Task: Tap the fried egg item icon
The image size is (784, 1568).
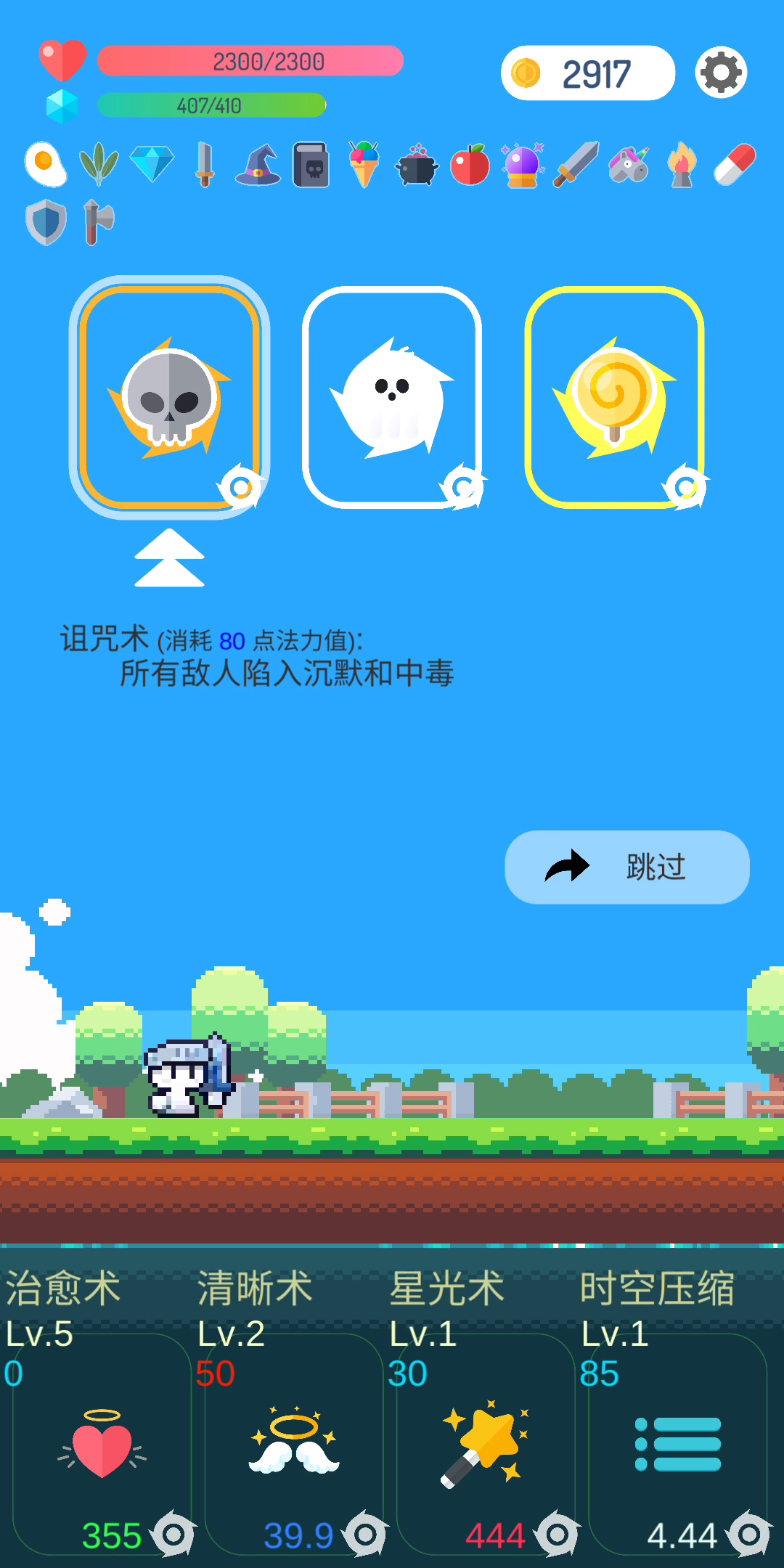Action: coord(45,164)
